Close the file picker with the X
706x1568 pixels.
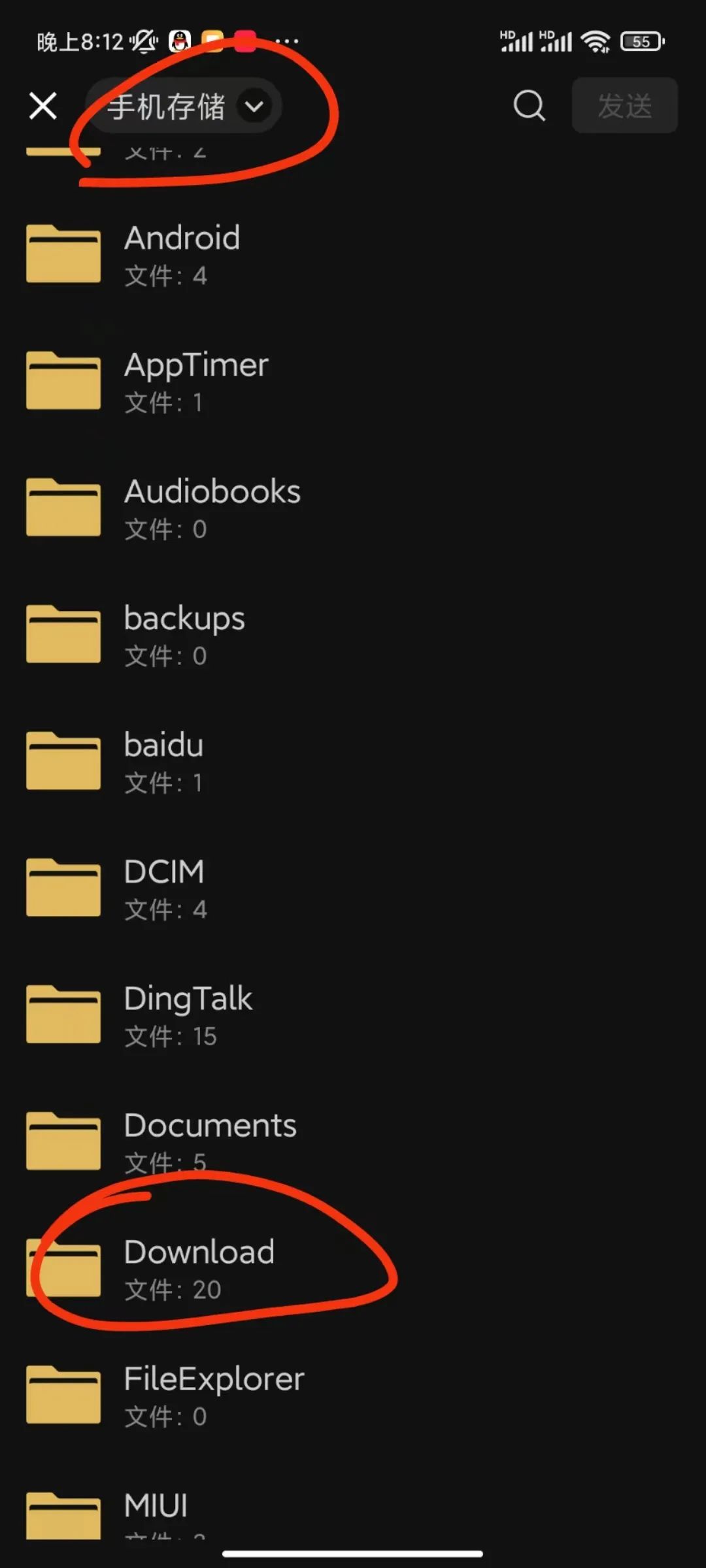[43, 106]
